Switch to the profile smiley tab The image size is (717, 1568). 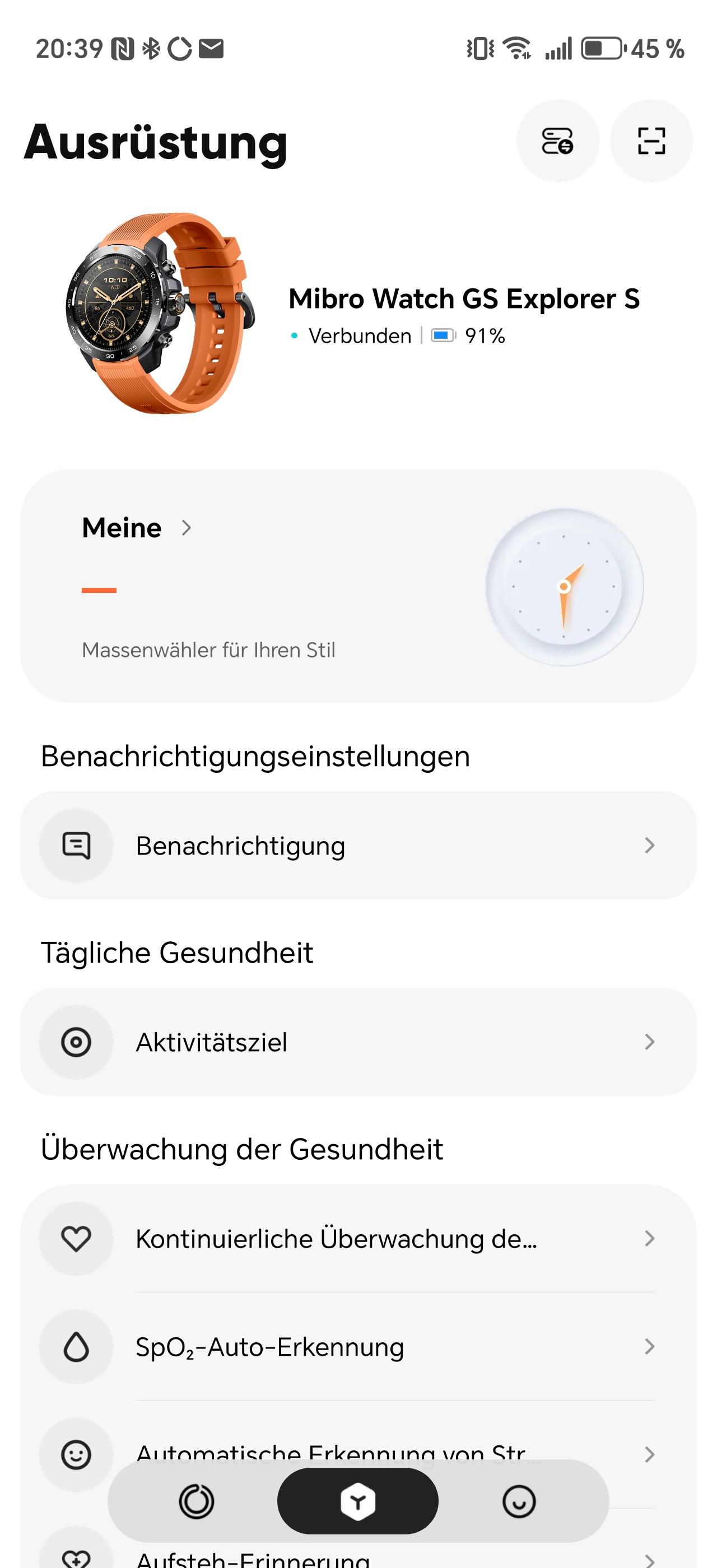click(x=519, y=1502)
